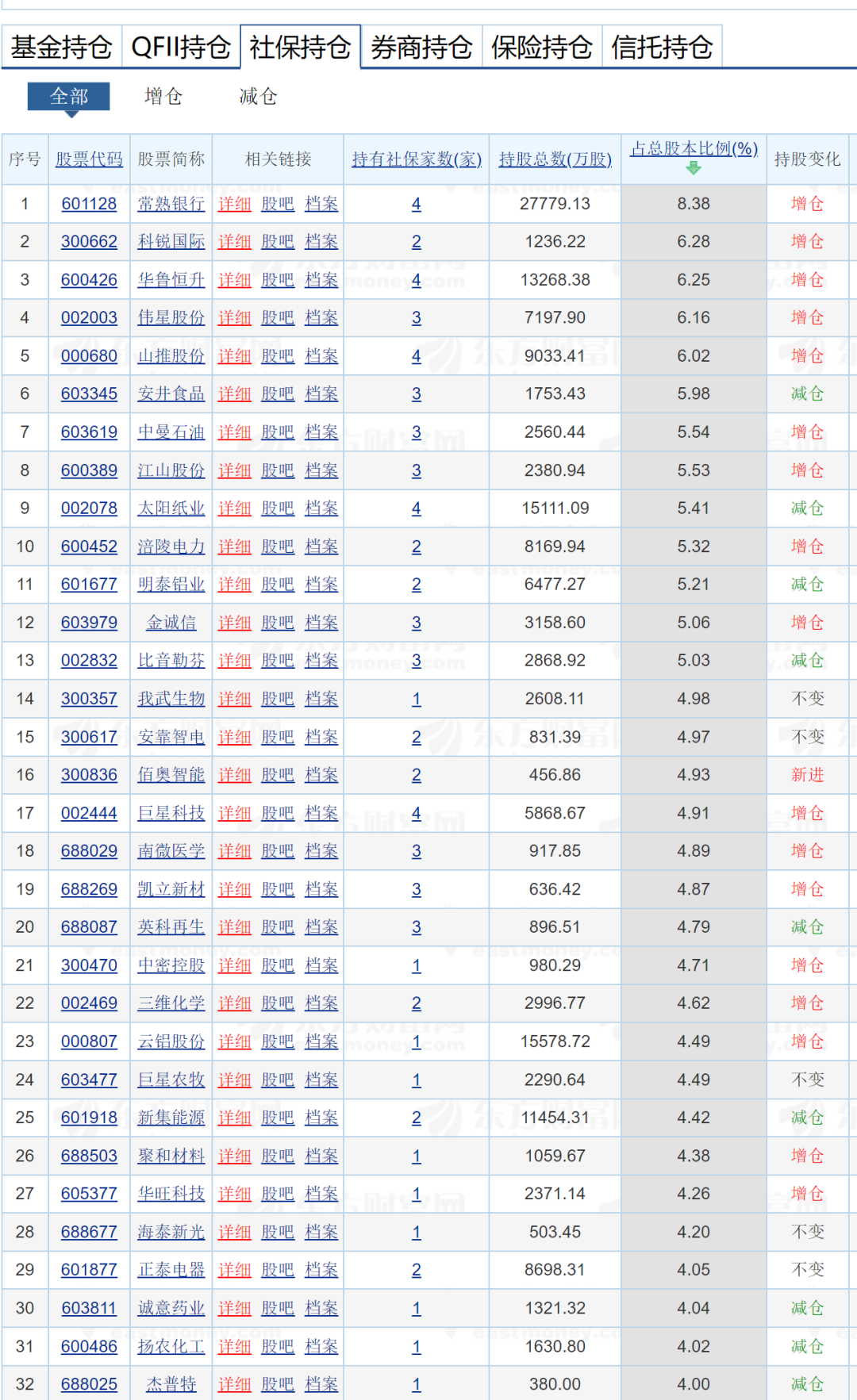
Task: Switch to the 基金持仓 tab
Action: [x=61, y=48]
